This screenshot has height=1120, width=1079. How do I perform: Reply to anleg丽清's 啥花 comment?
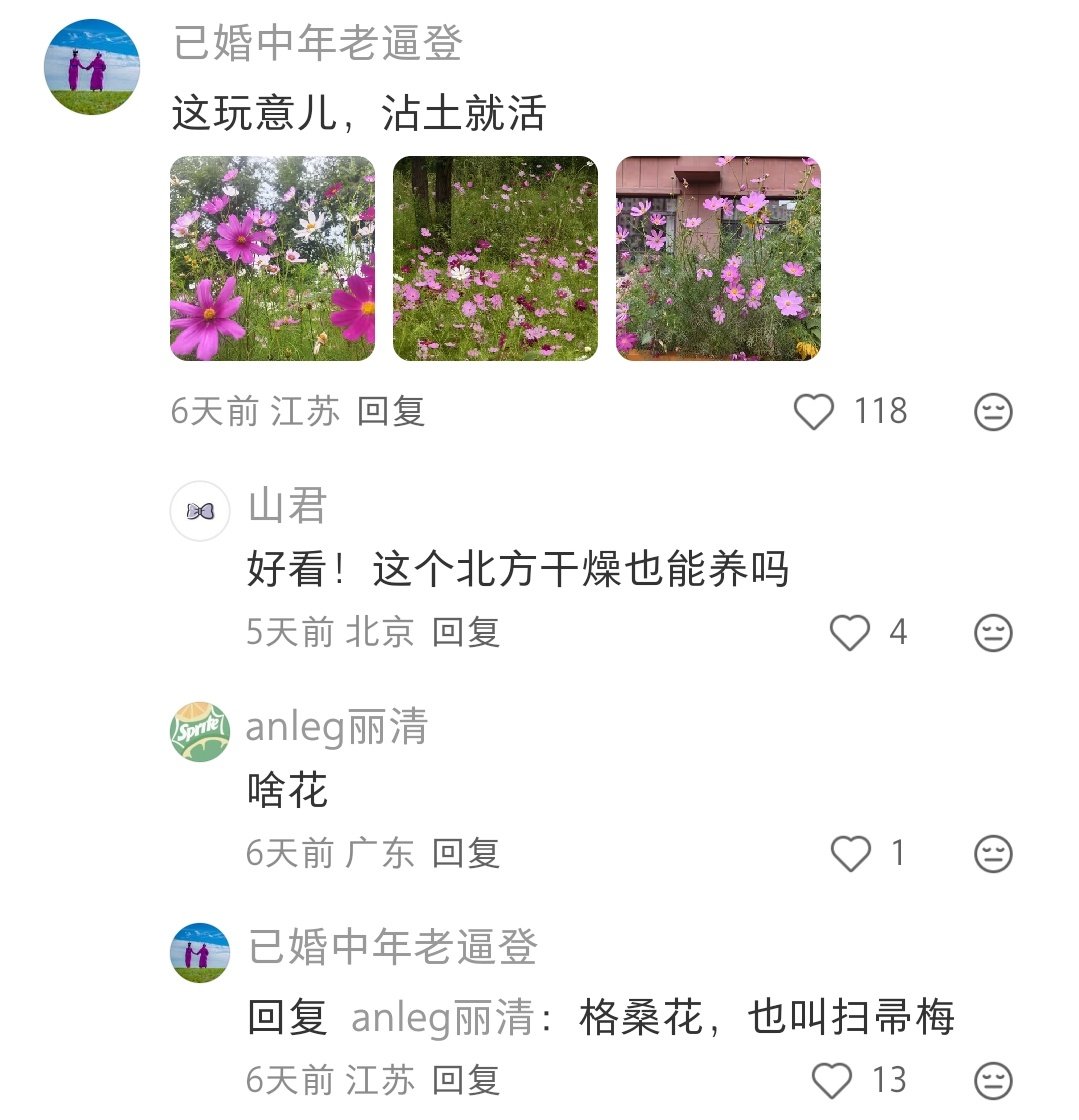click(466, 854)
